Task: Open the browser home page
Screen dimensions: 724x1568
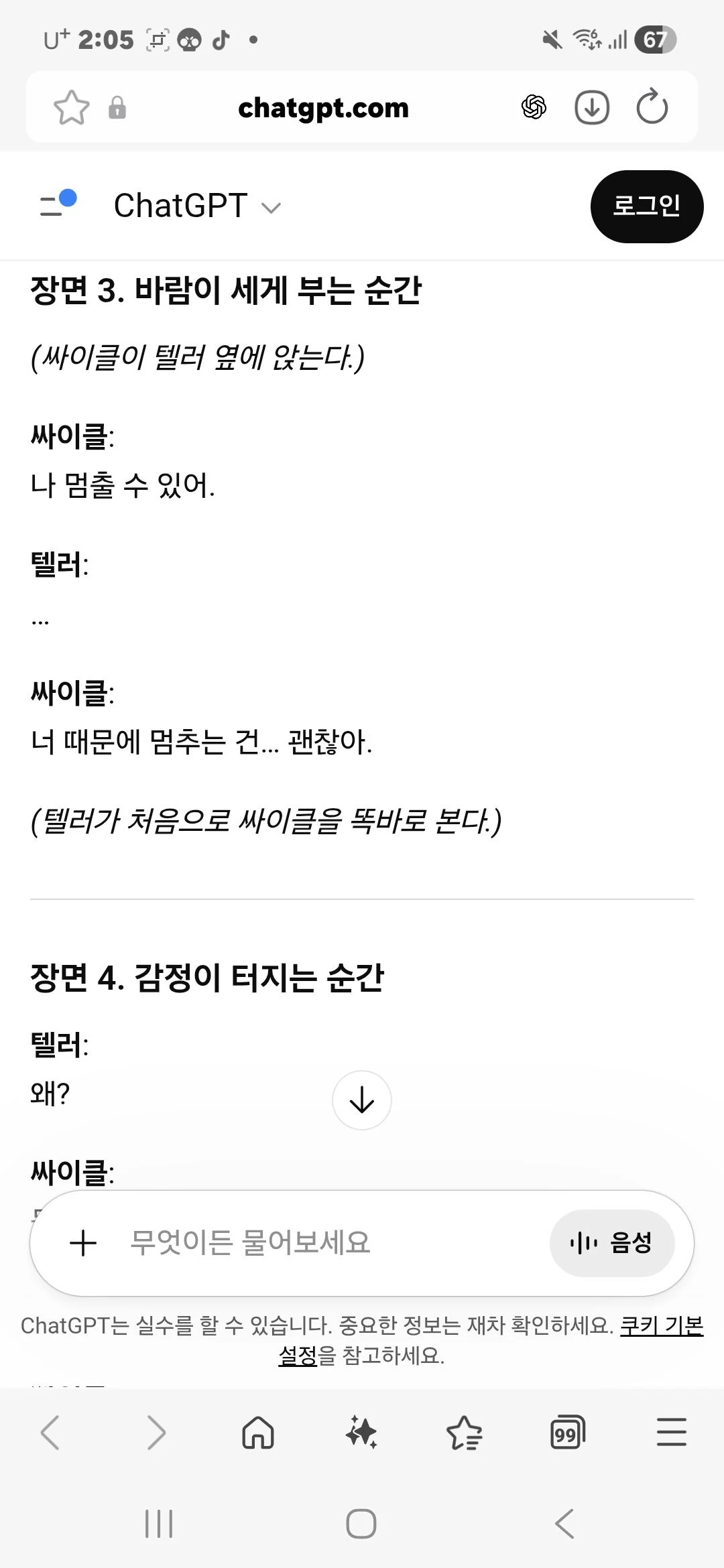Action: [x=258, y=1433]
